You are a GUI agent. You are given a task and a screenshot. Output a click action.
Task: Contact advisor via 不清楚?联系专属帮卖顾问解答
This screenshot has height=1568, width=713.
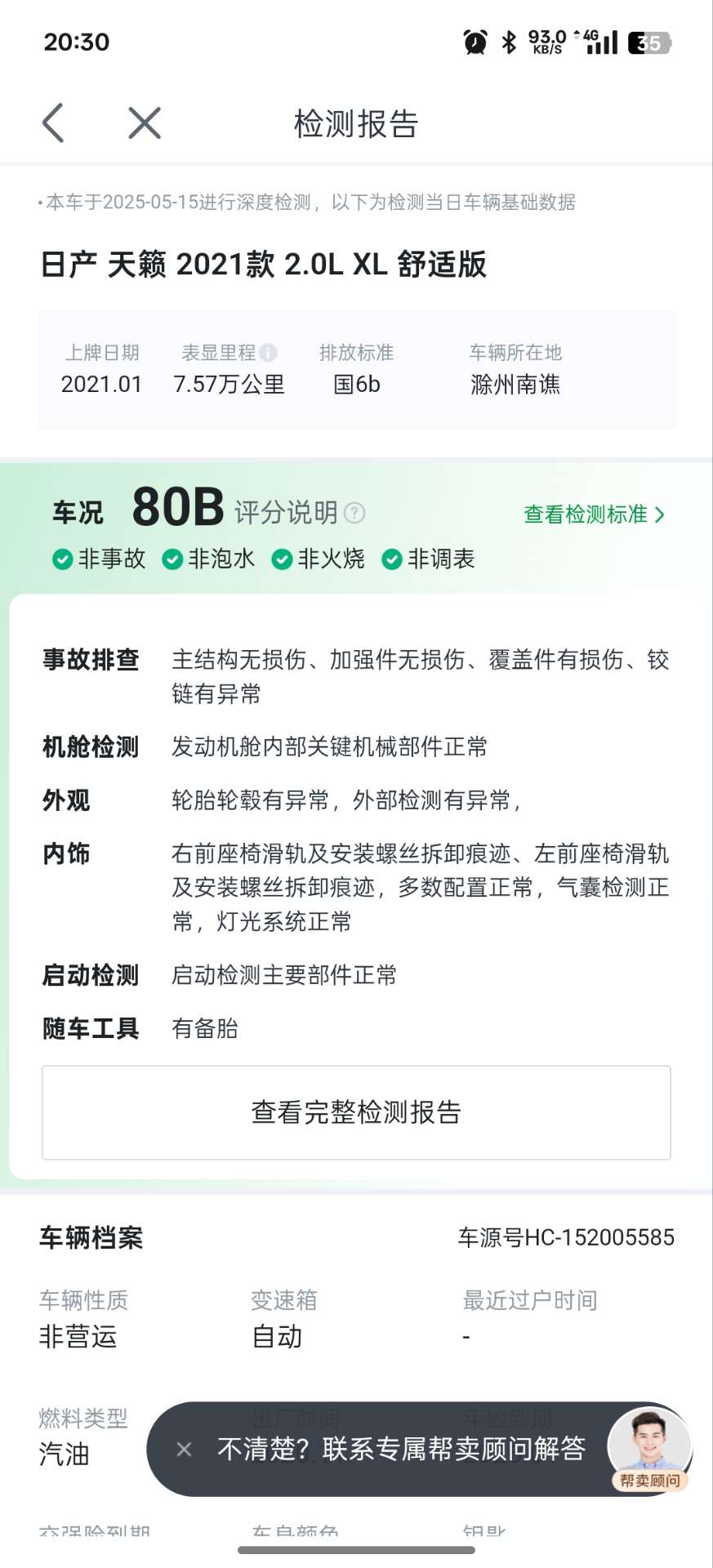[x=402, y=1449]
